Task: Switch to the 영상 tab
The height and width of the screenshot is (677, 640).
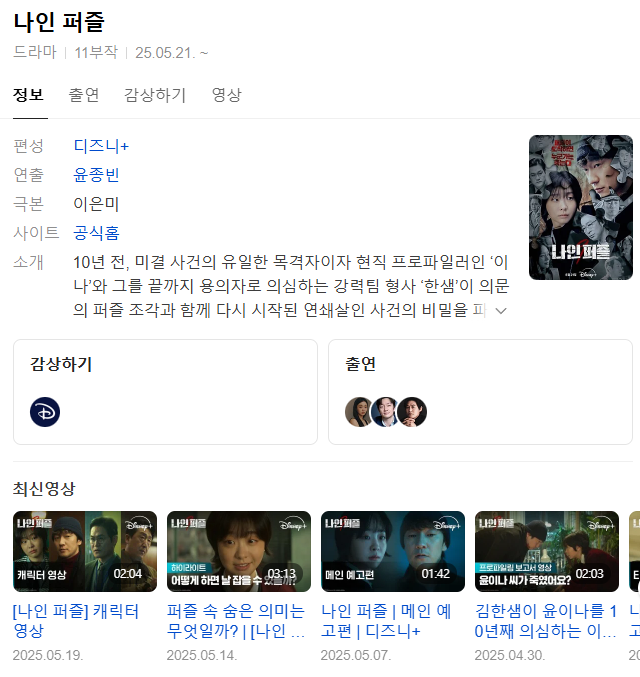Action: (226, 95)
